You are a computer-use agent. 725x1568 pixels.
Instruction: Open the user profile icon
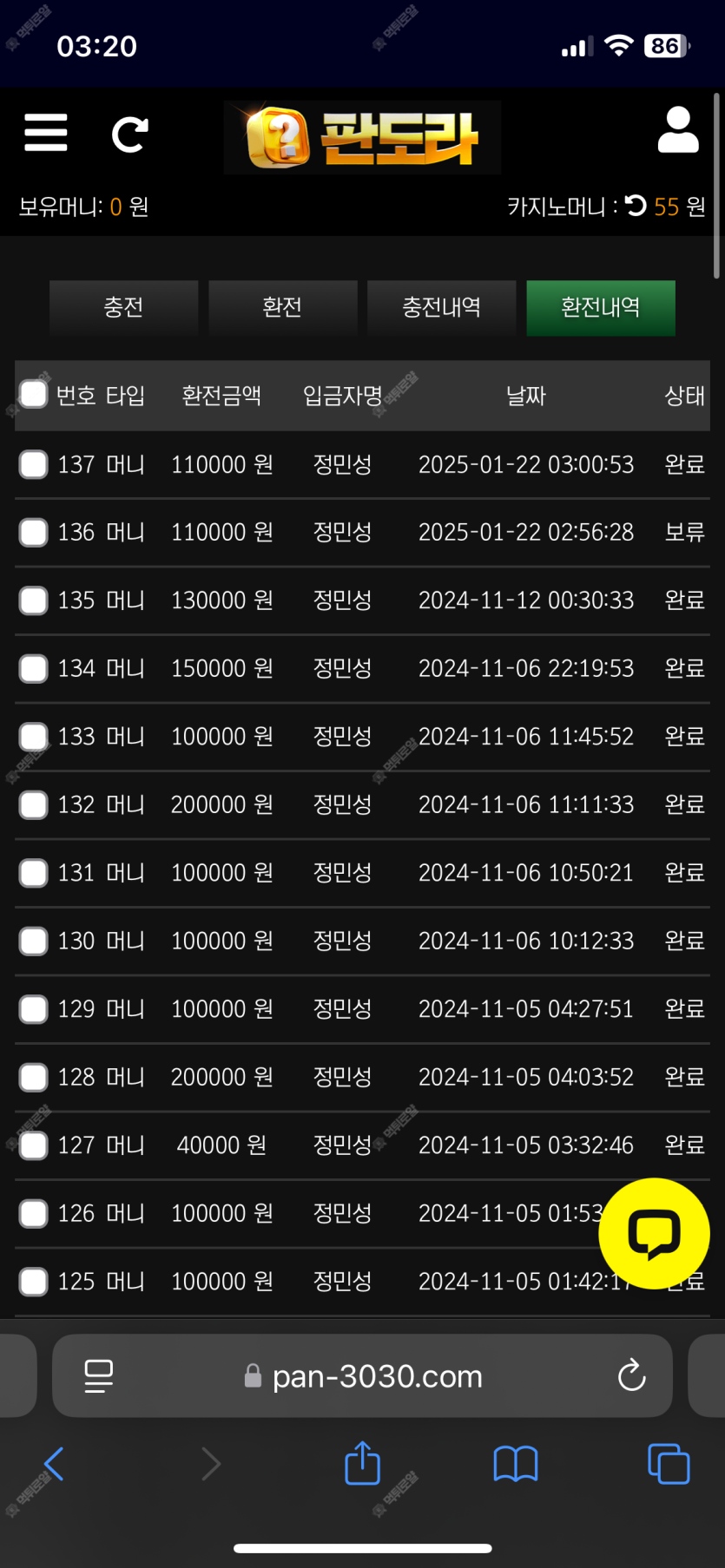678,130
